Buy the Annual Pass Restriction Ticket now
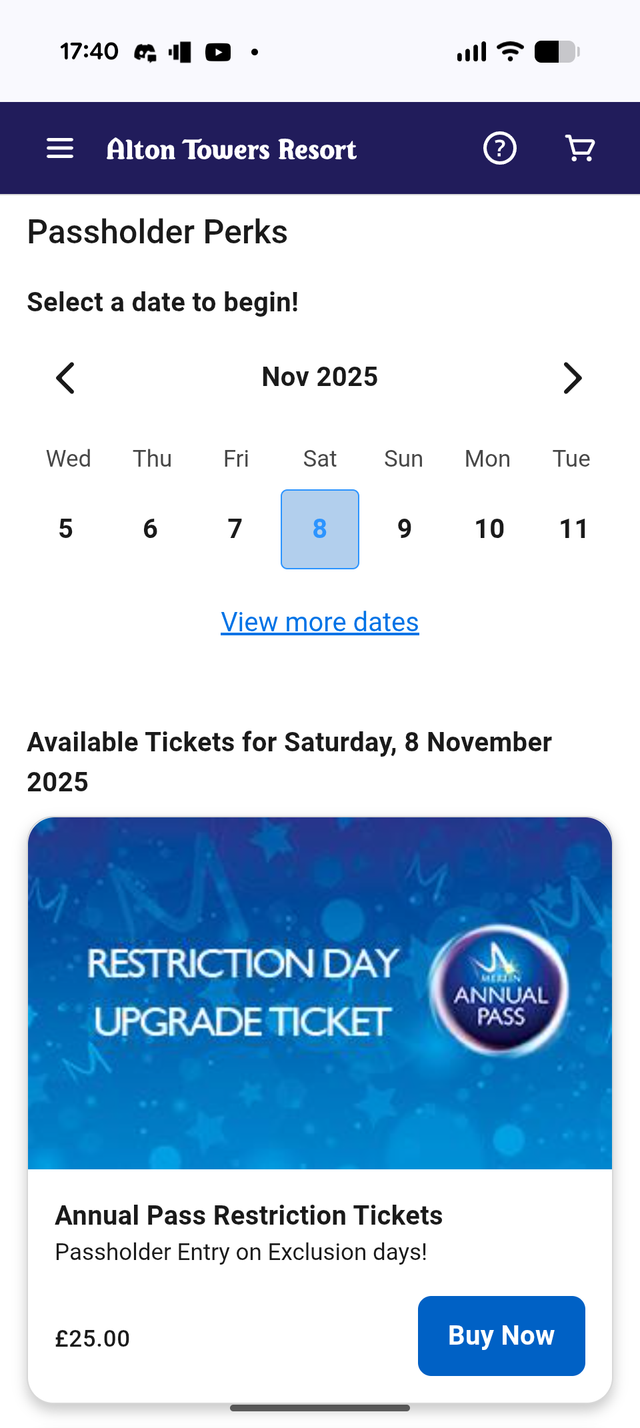 pyautogui.click(x=501, y=1336)
